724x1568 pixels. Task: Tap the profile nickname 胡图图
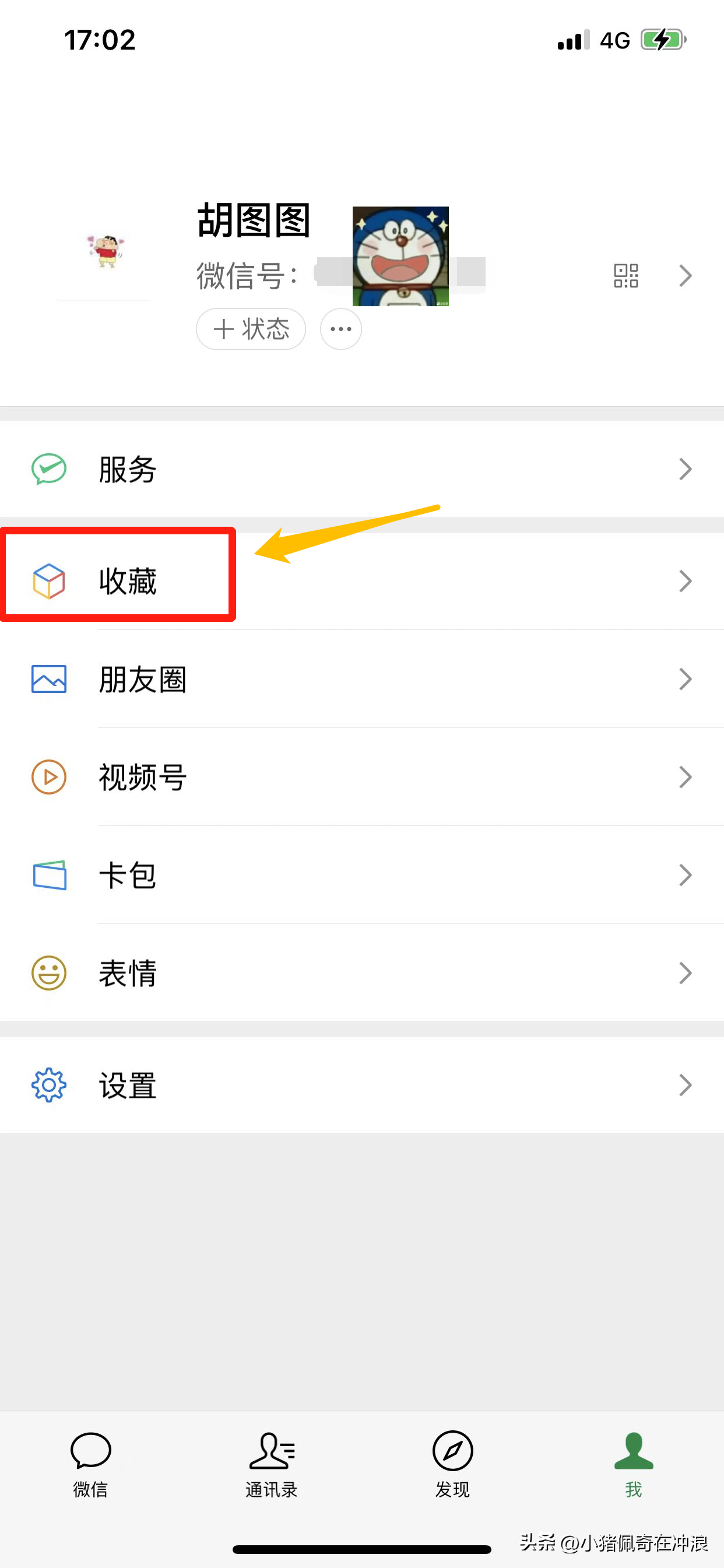click(254, 221)
